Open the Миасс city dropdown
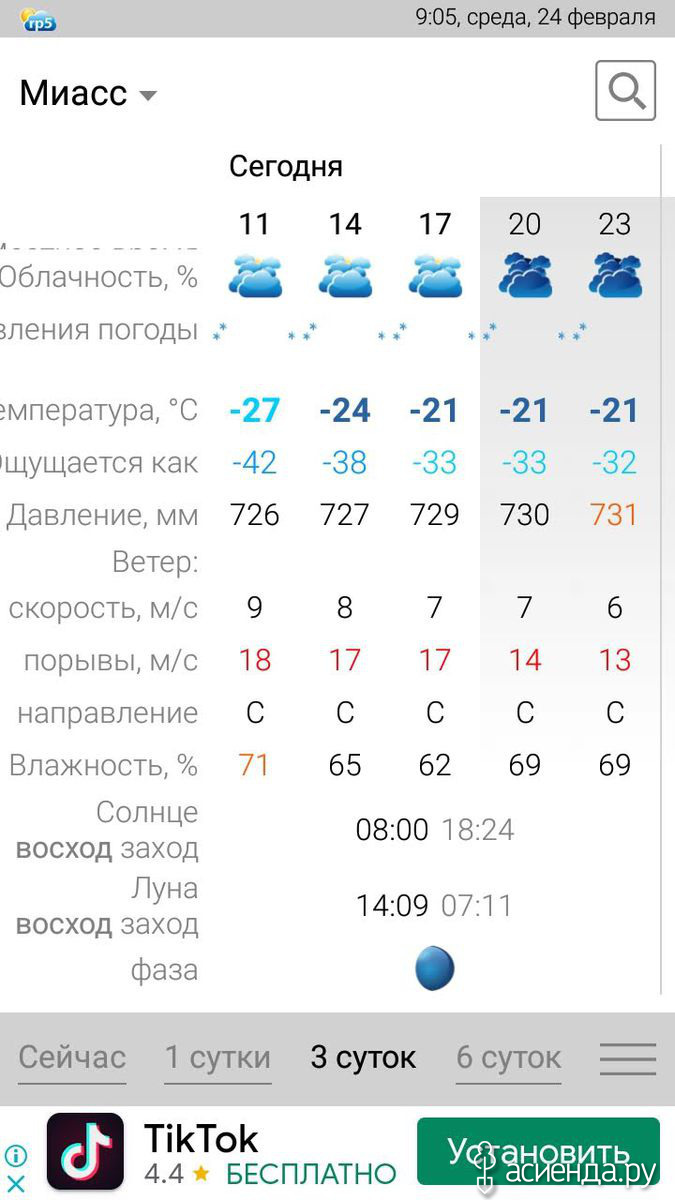 pyautogui.click(x=88, y=93)
